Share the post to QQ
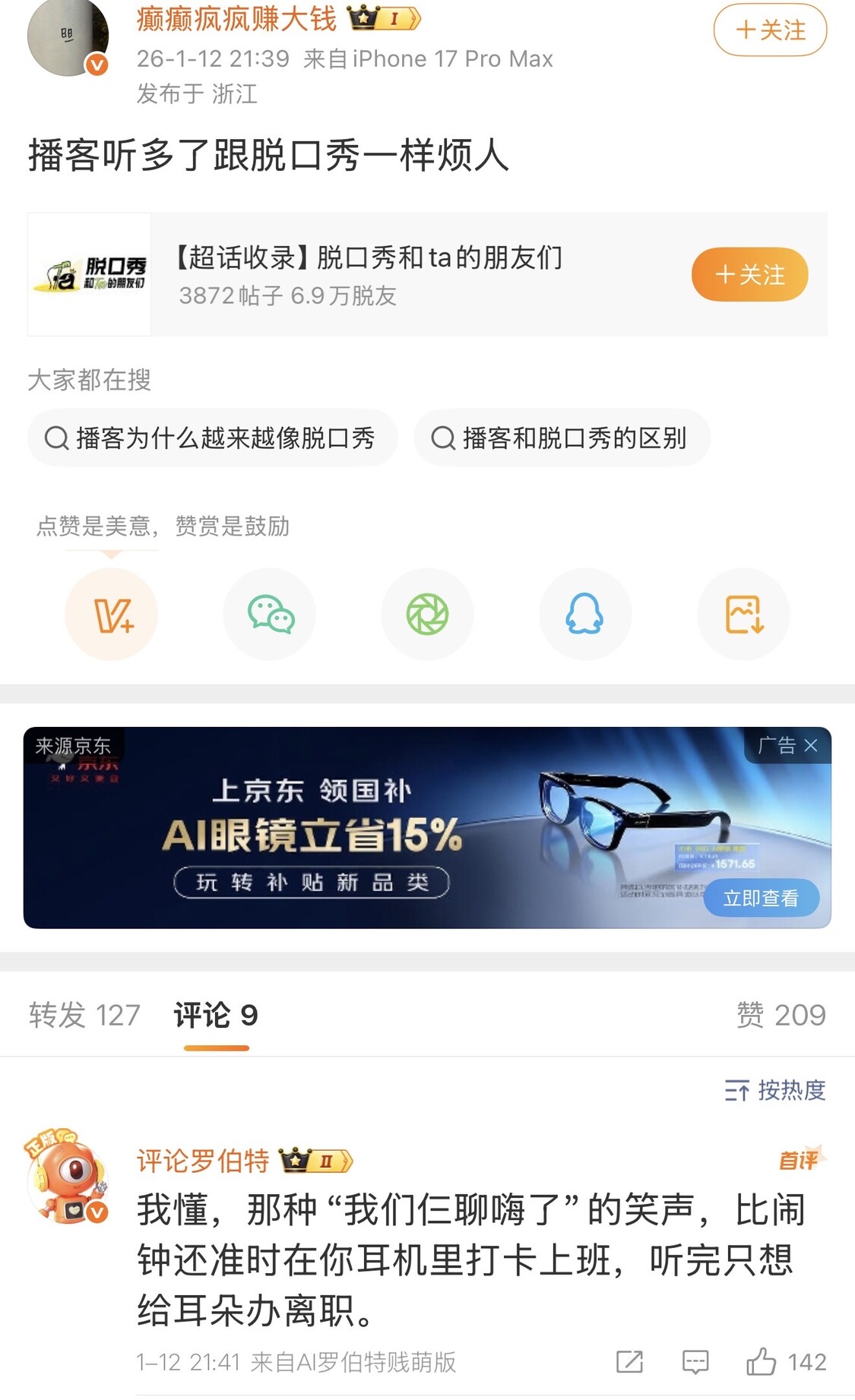 [584, 615]
